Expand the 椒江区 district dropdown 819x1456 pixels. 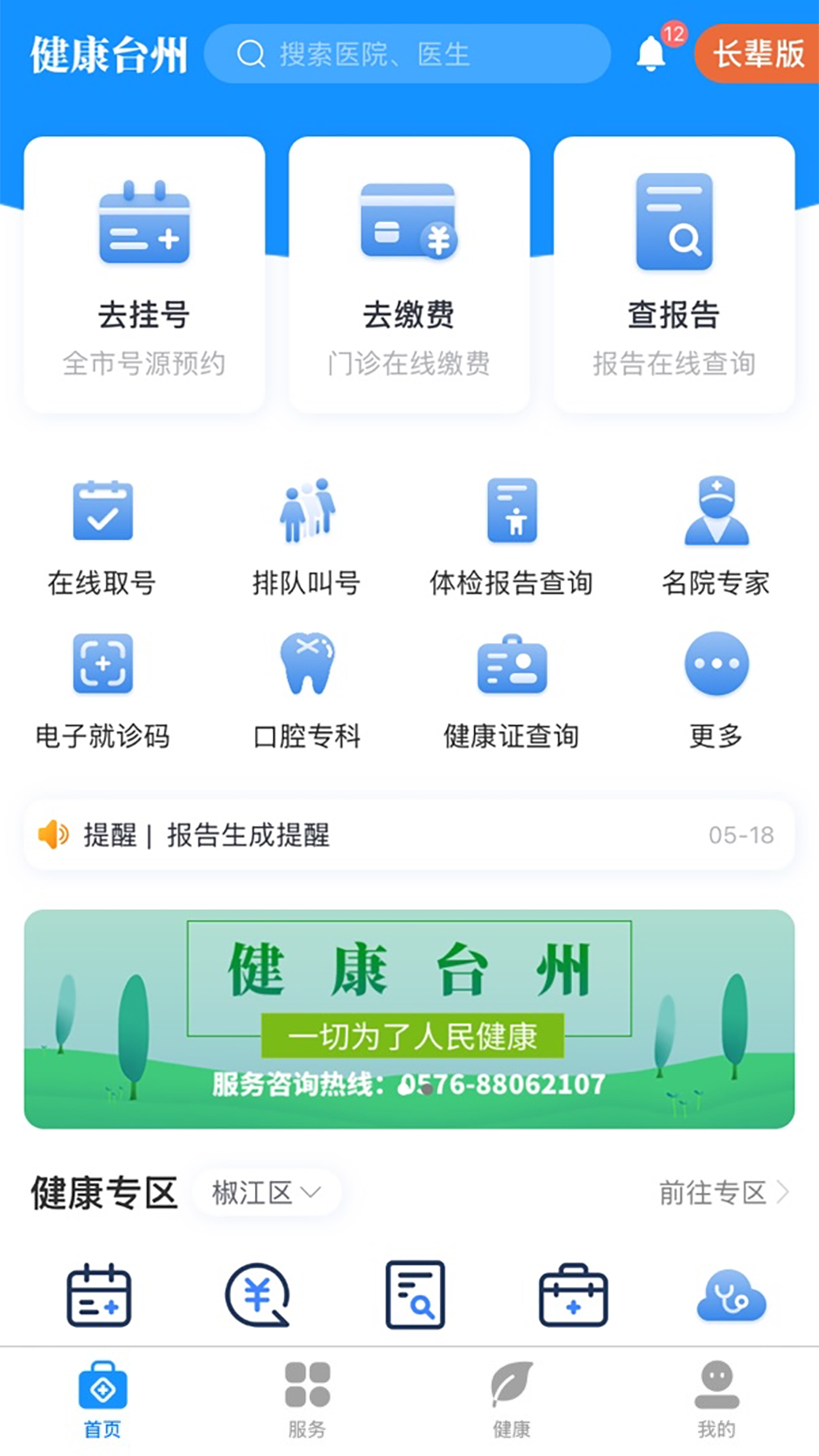tap(265, 1193)
